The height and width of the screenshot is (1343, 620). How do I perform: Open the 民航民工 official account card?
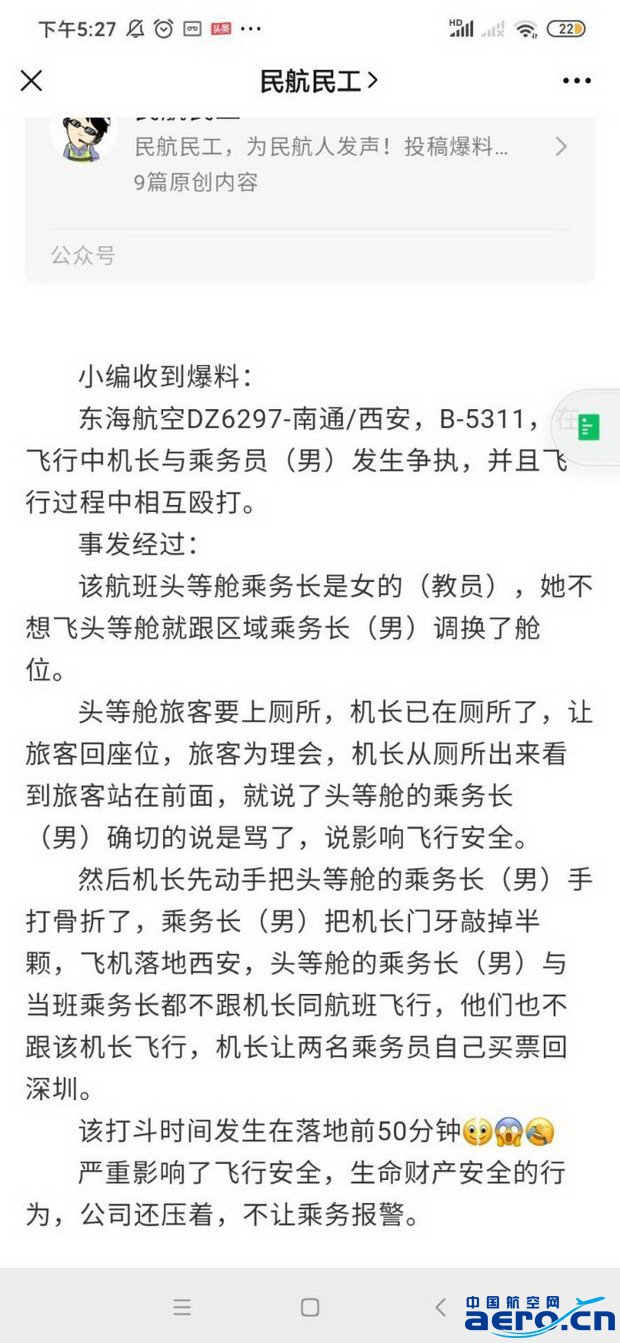coord(310,197)
